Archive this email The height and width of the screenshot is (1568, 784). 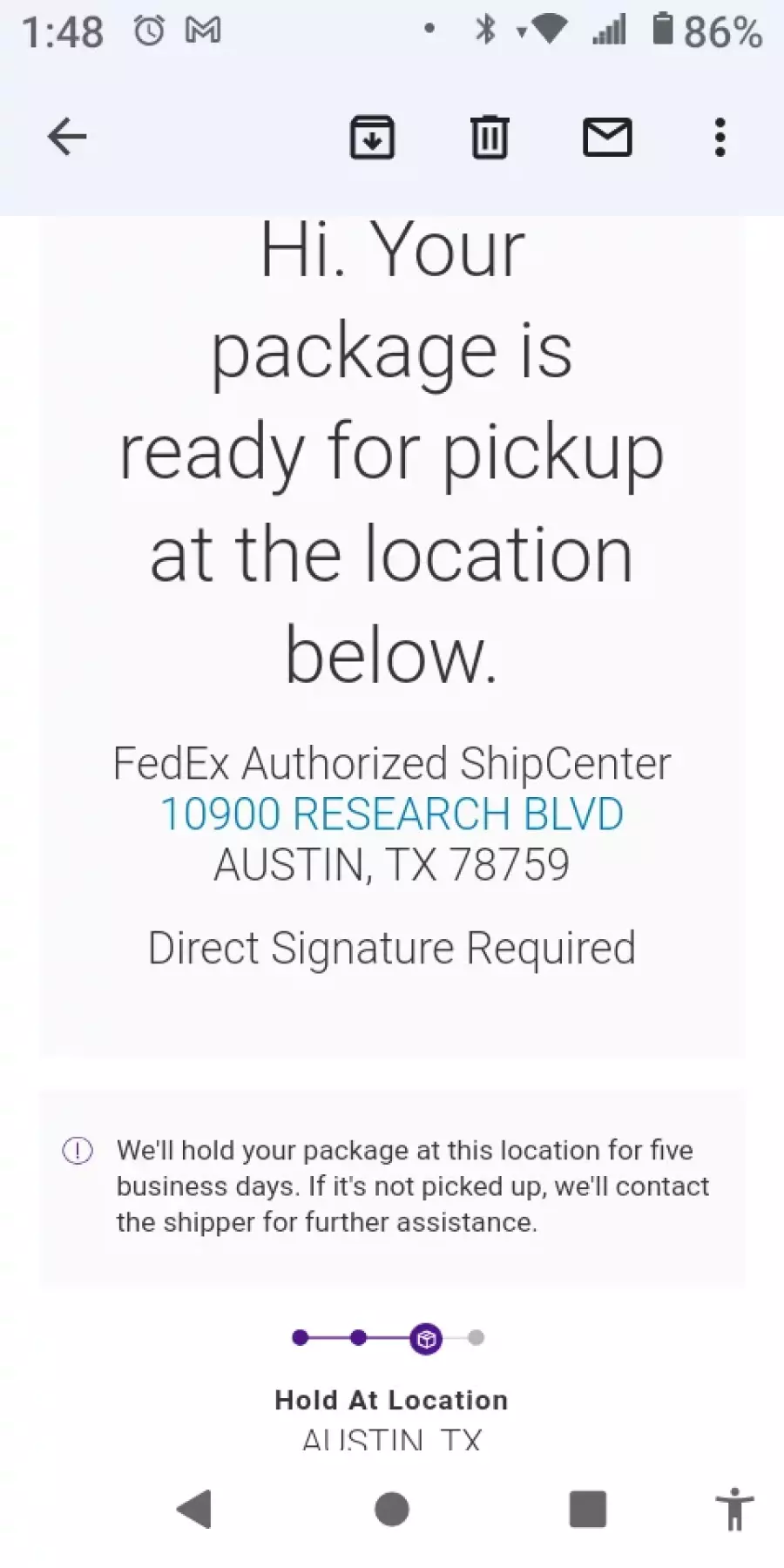[372, 137]
